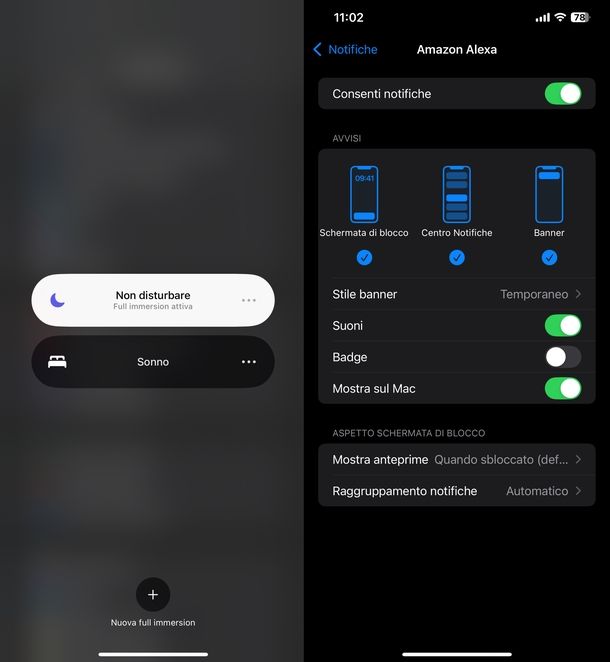The width and height of the screenshot is (610, 662).
Task: Toggle Consenti notifiche switch
Action: 562,94
